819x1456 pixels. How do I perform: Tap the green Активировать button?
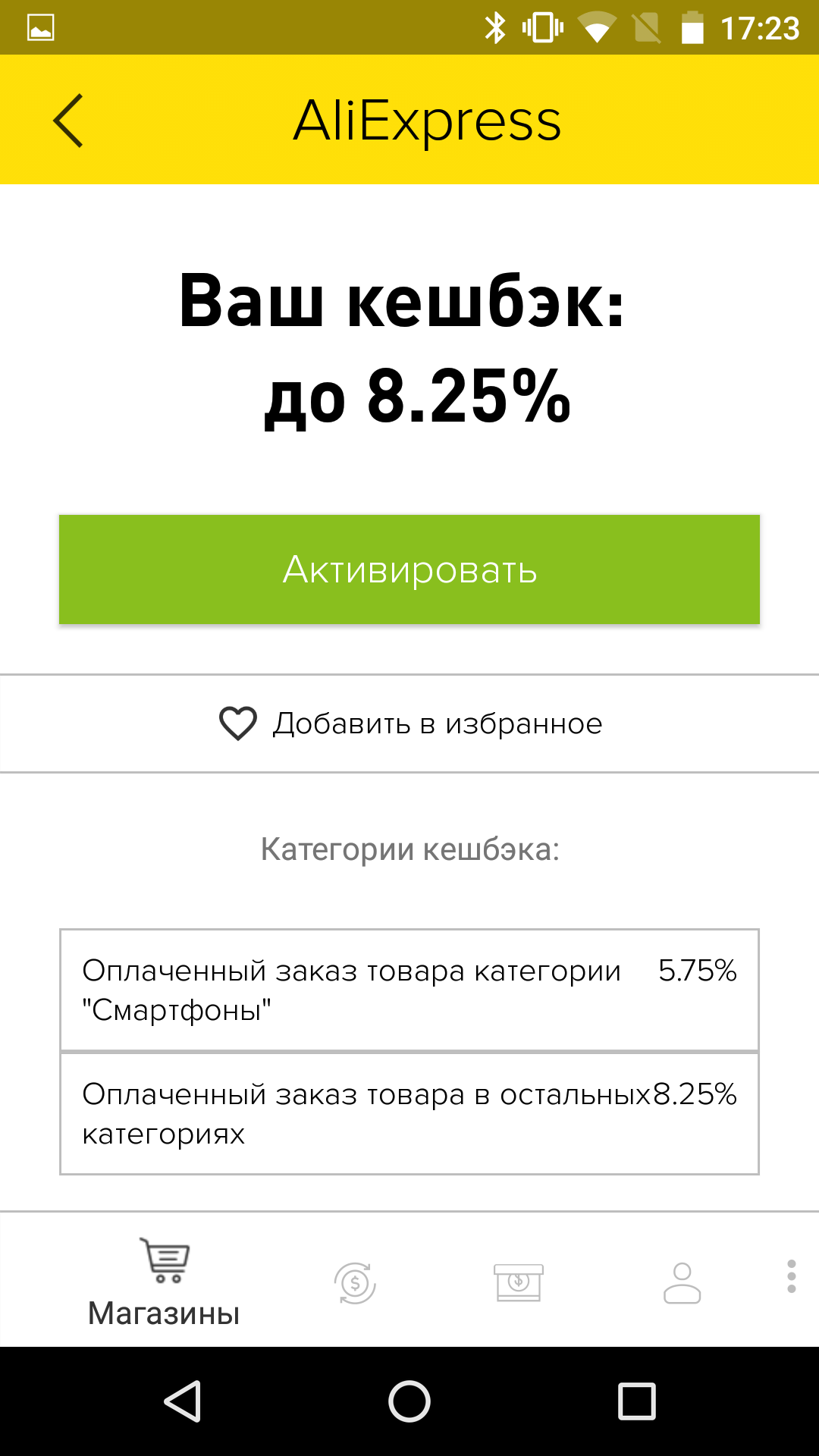pos(409,570)
